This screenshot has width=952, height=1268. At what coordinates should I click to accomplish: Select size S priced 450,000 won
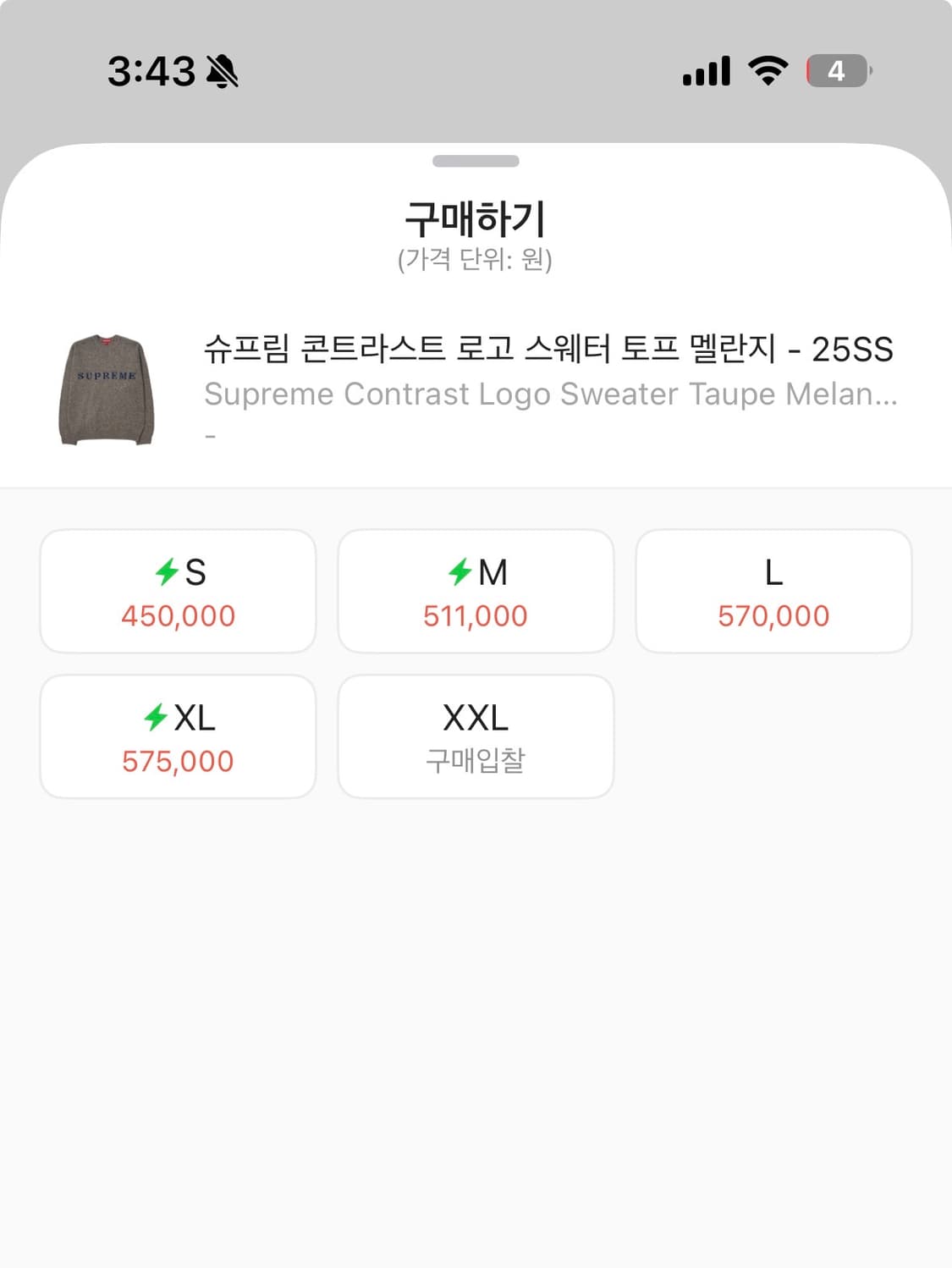177,590
